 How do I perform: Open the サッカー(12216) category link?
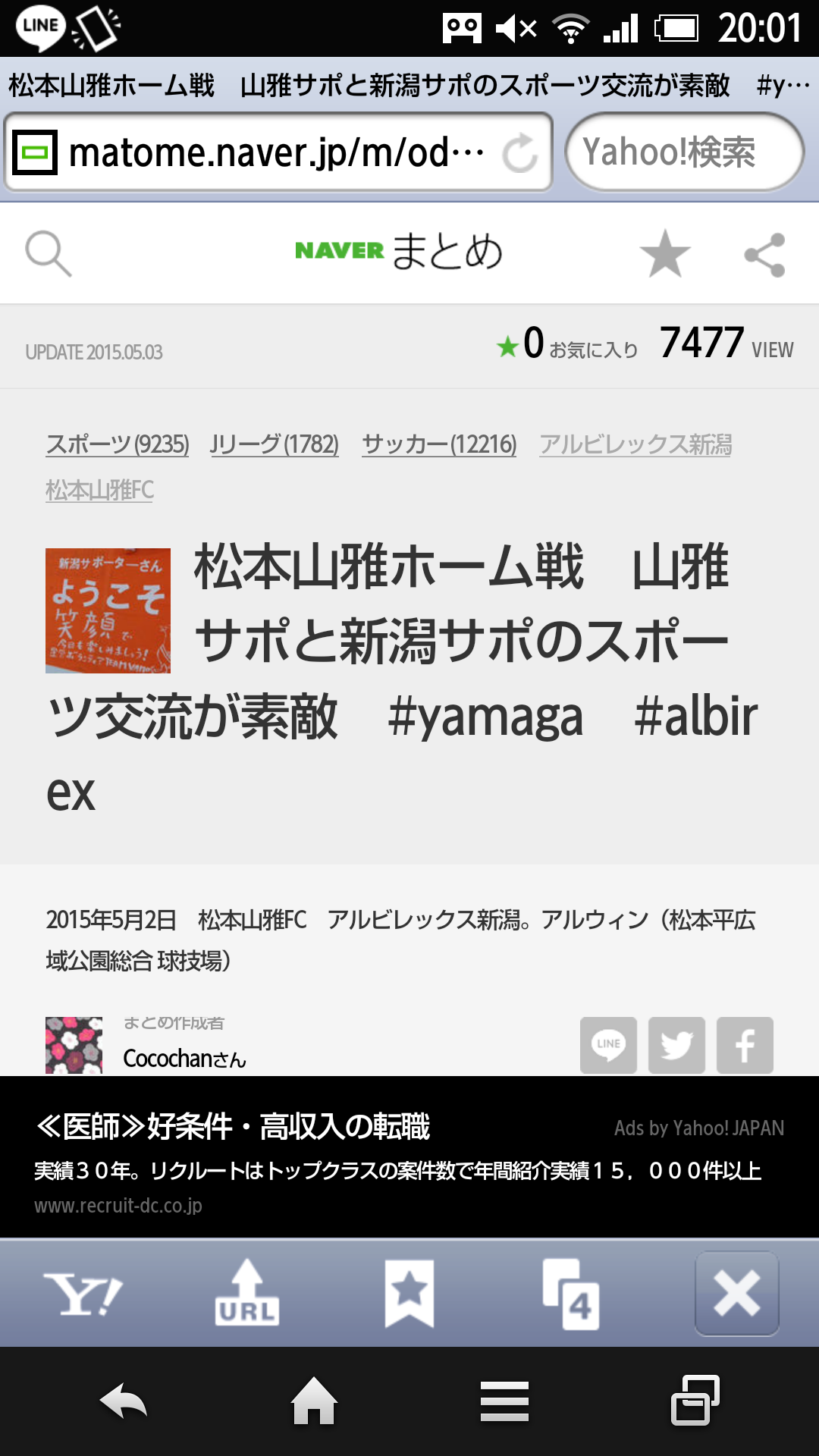point(439,444)
